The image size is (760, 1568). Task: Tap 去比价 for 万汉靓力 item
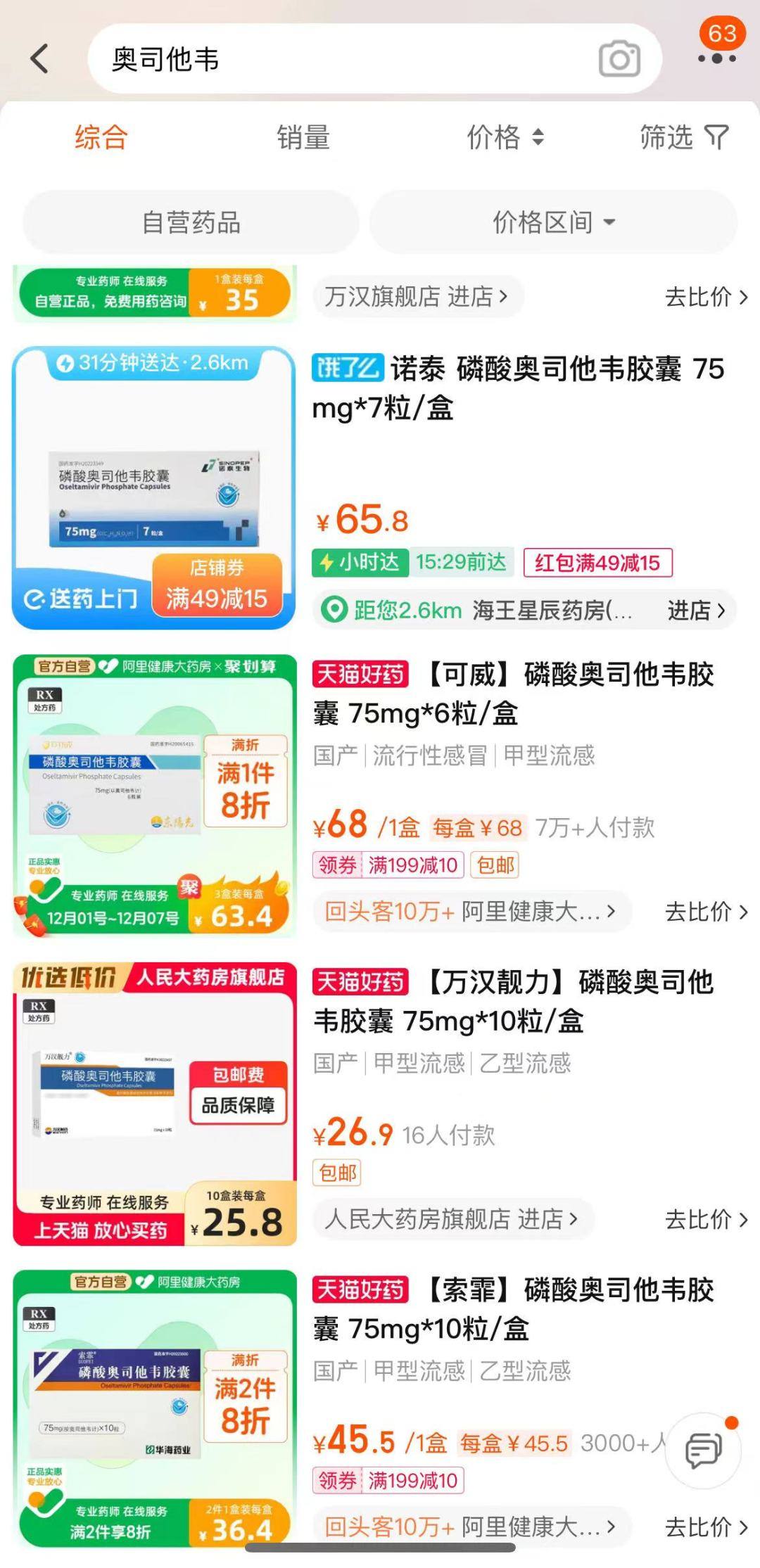(x=706, y=1219)
